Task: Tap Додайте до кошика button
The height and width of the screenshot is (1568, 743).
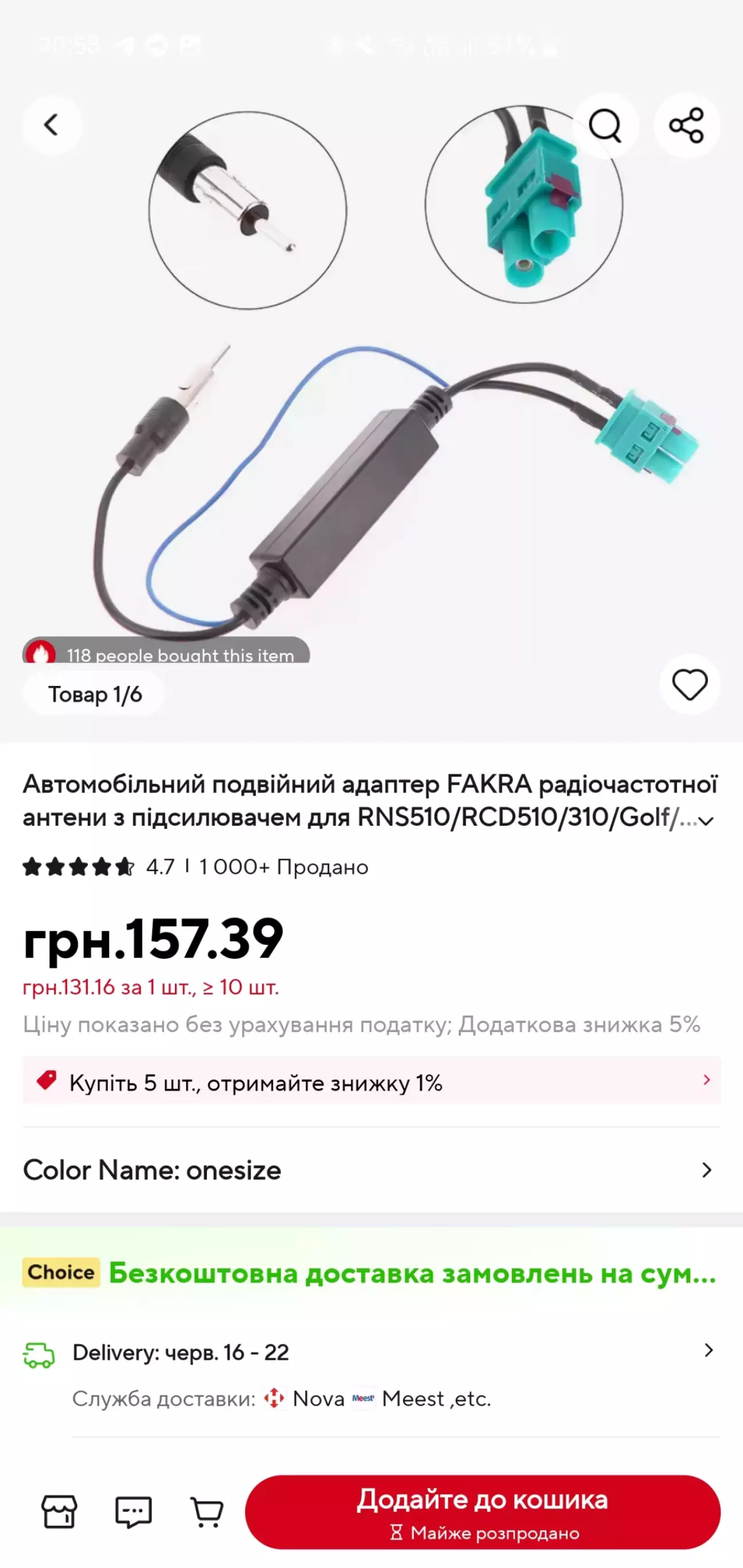Action: (483, 1512)
